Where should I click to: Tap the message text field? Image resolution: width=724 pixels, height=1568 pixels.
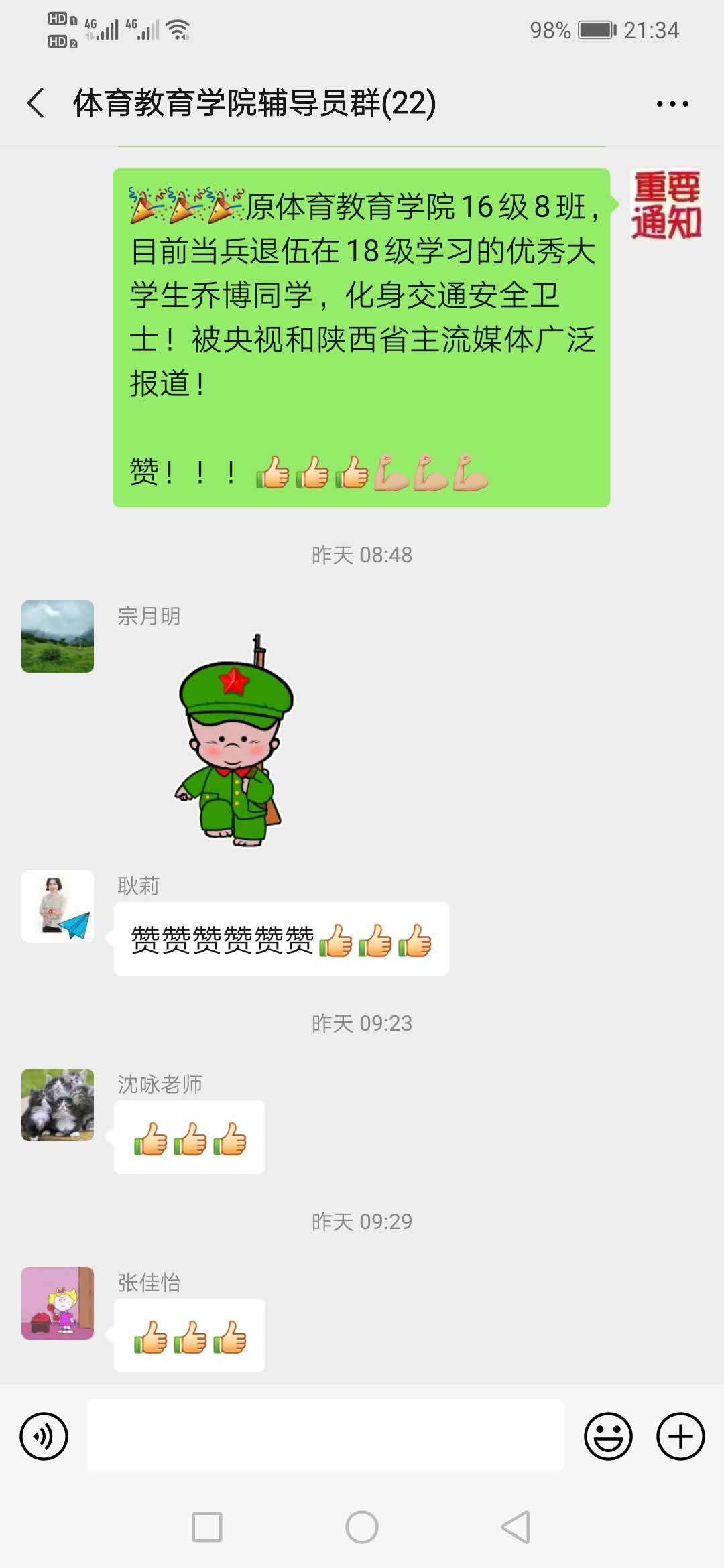326,1435
